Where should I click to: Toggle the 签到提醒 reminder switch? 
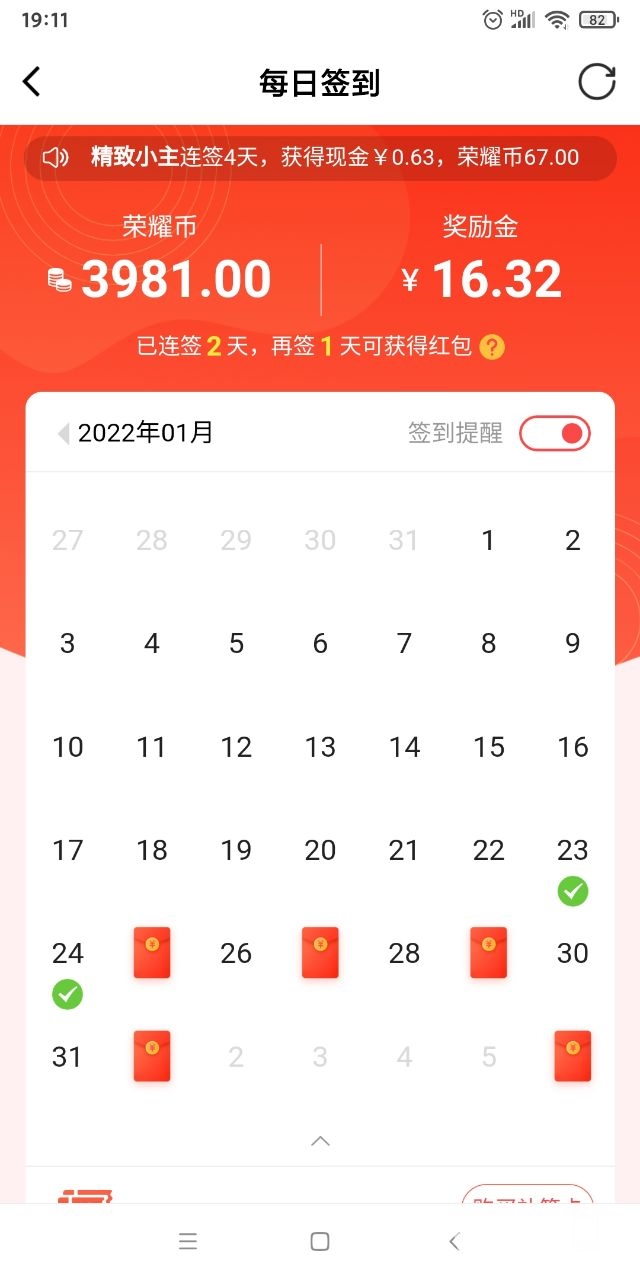(555, 433)
